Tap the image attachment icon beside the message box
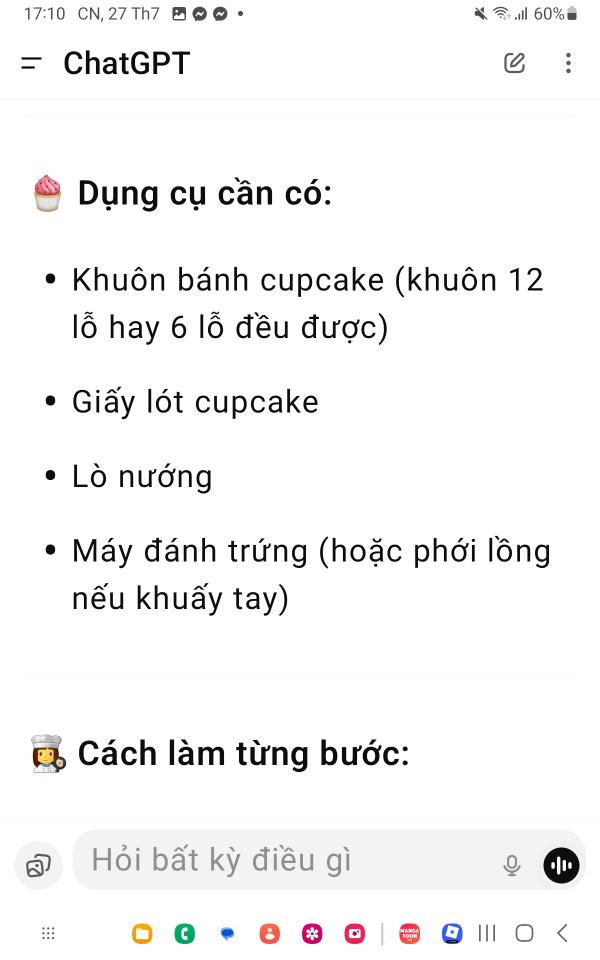 point(38,866)
